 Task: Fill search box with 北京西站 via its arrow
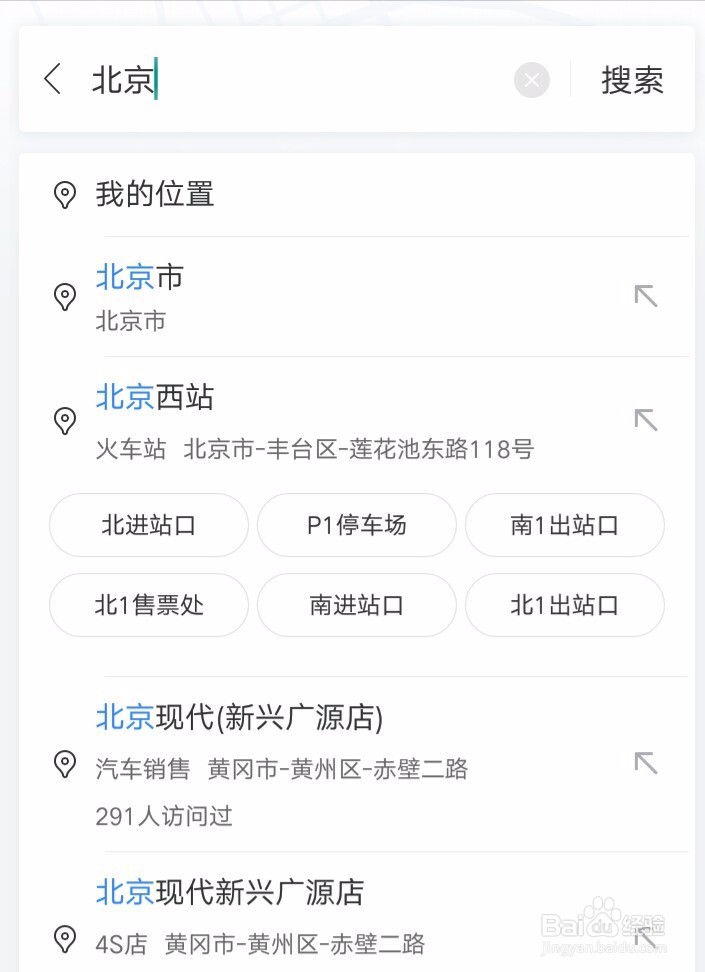(646, 419)
